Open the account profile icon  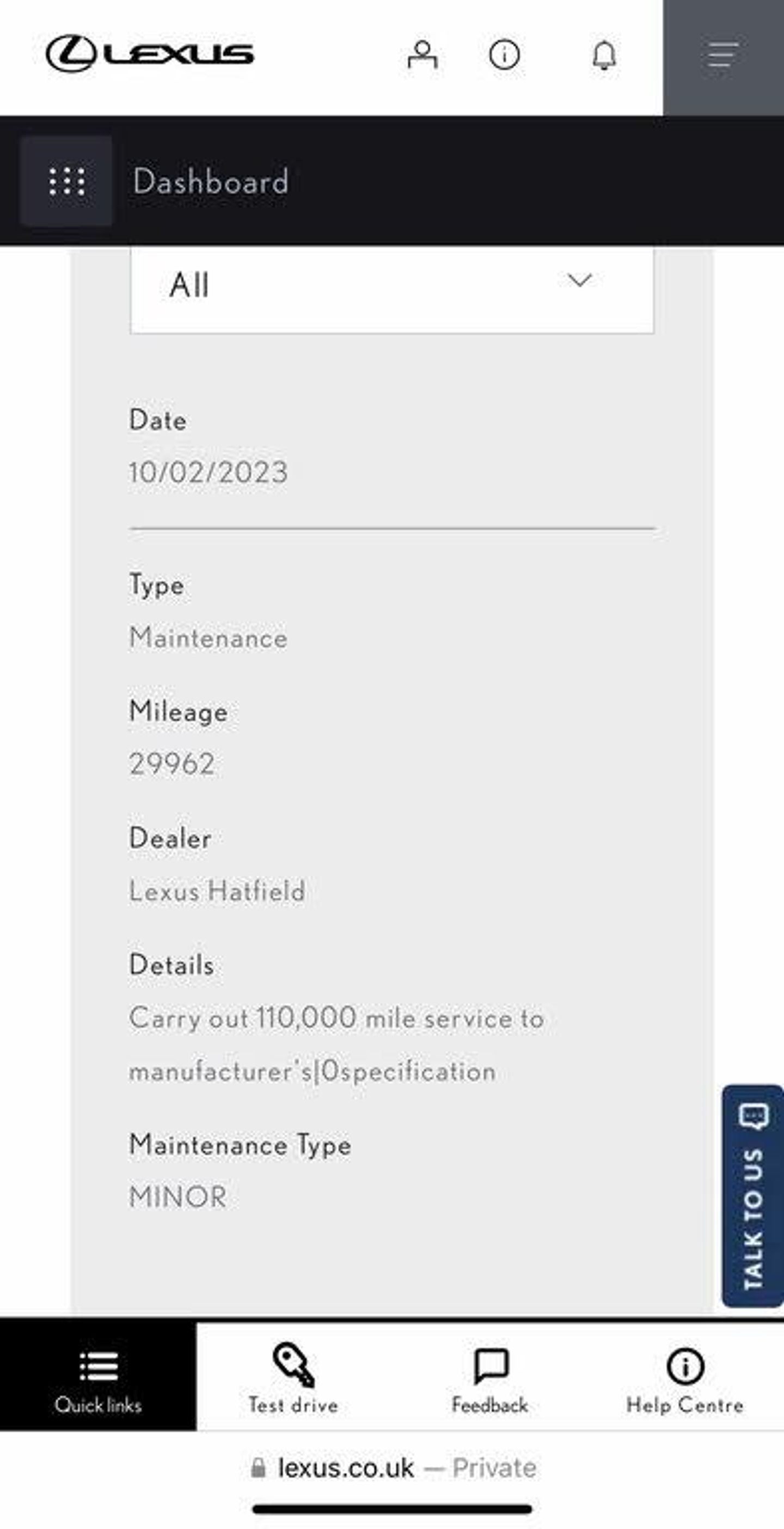(422, 54)
